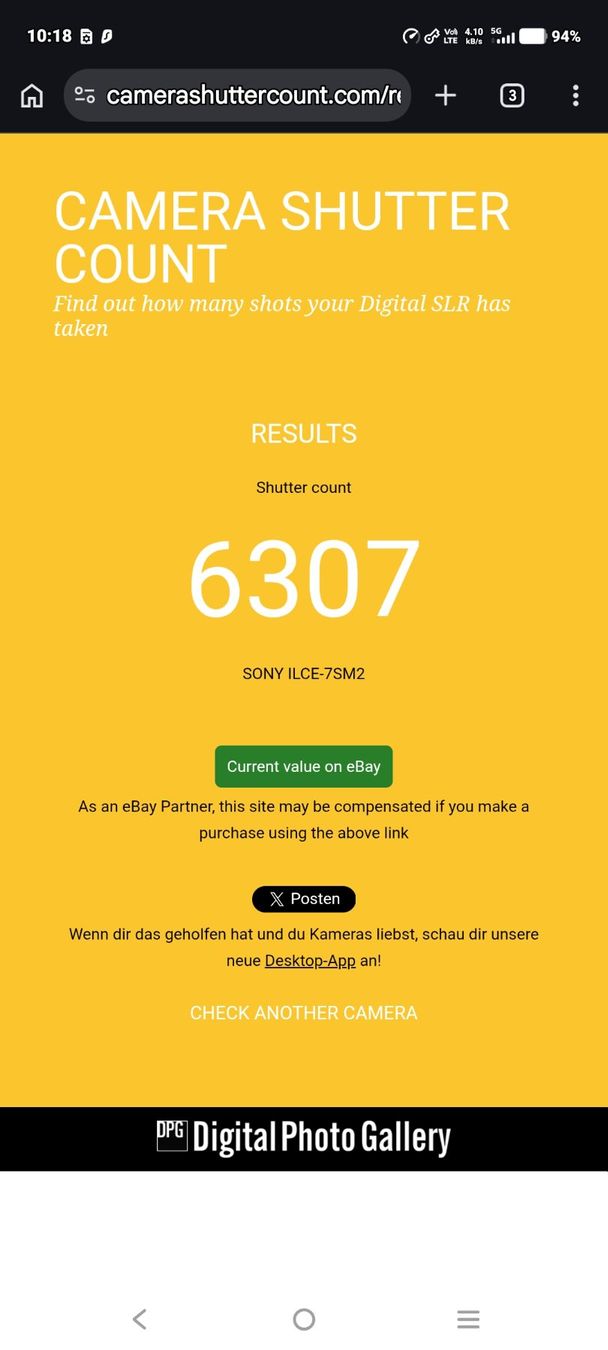
Task: Tap the camerashuttercount.com address bar
Action: point(237,96)
